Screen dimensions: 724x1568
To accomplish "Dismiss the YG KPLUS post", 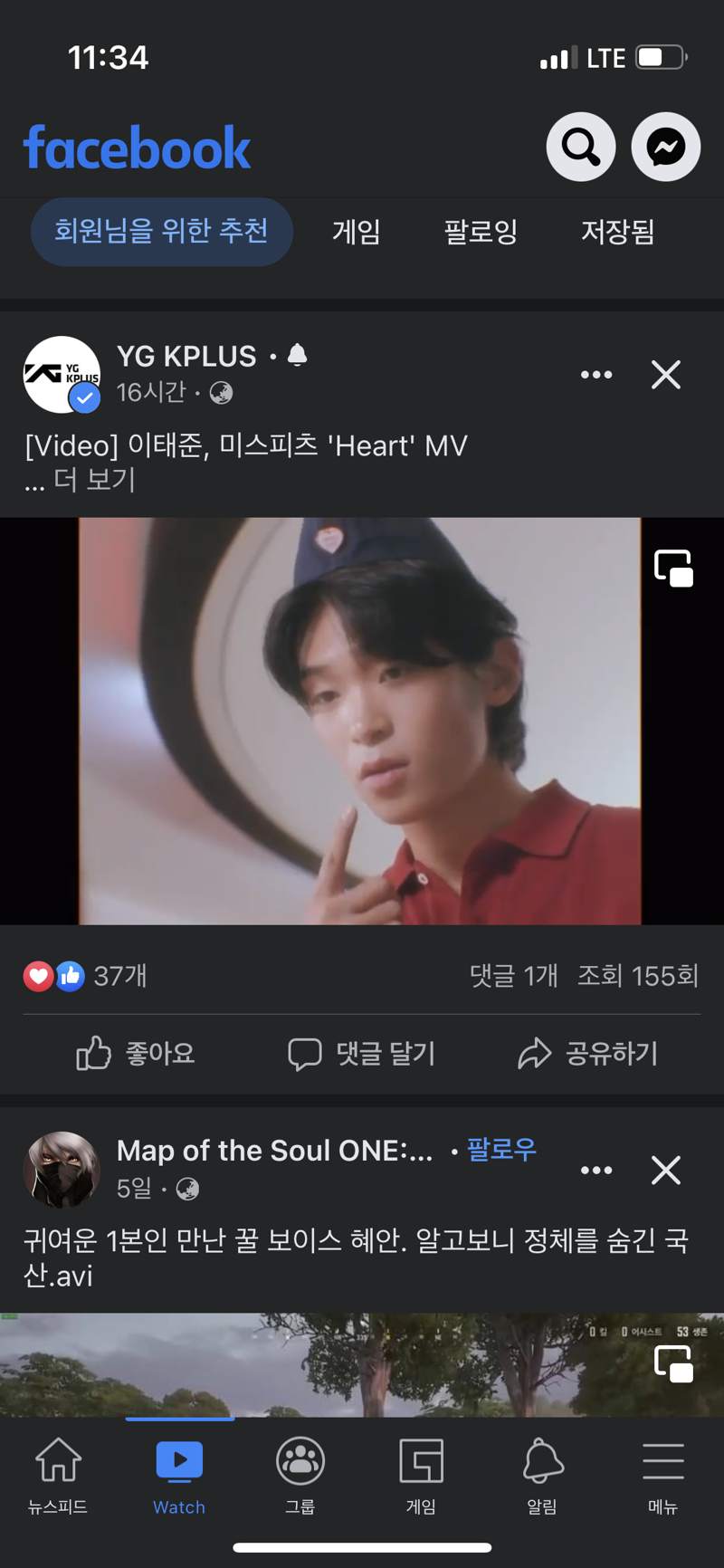I will coord(666,375).
